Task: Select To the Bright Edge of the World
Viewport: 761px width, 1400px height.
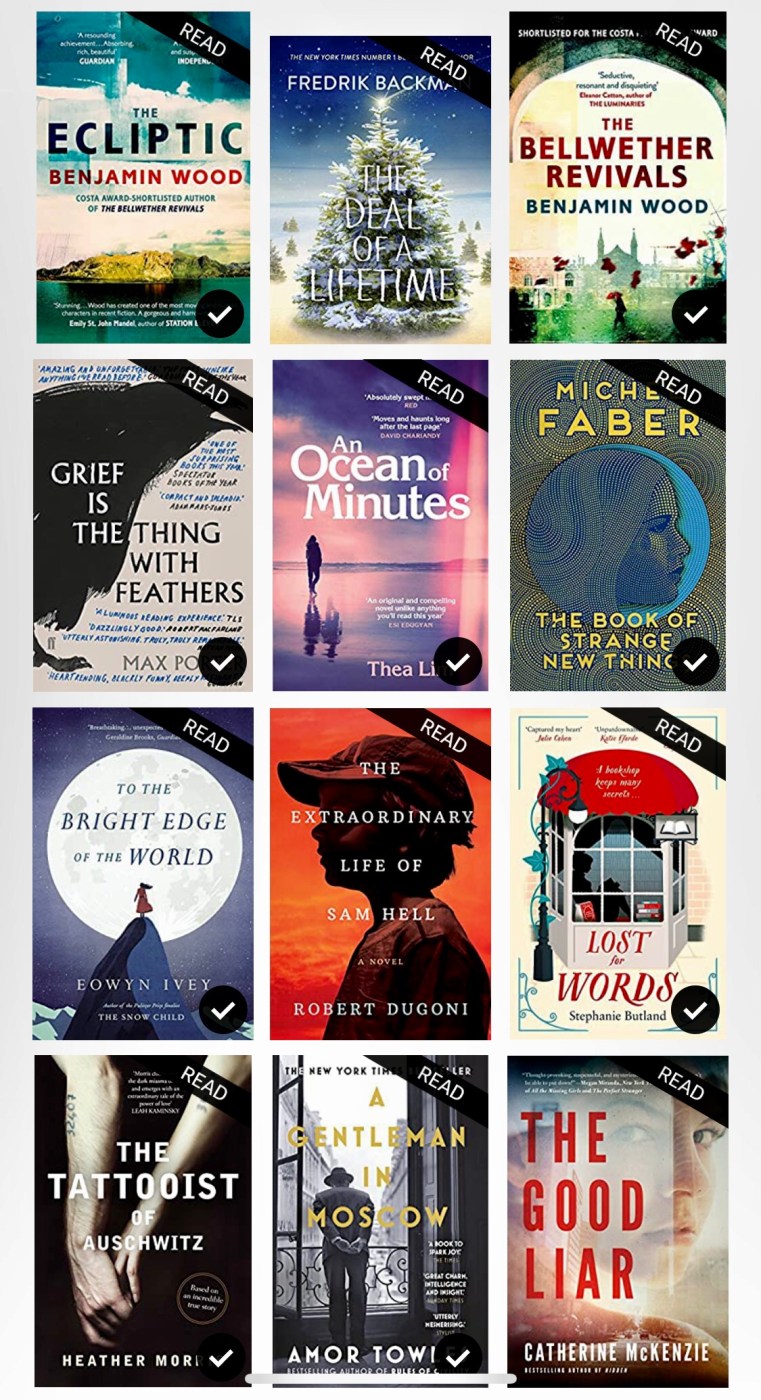Action: click(143, 873)
